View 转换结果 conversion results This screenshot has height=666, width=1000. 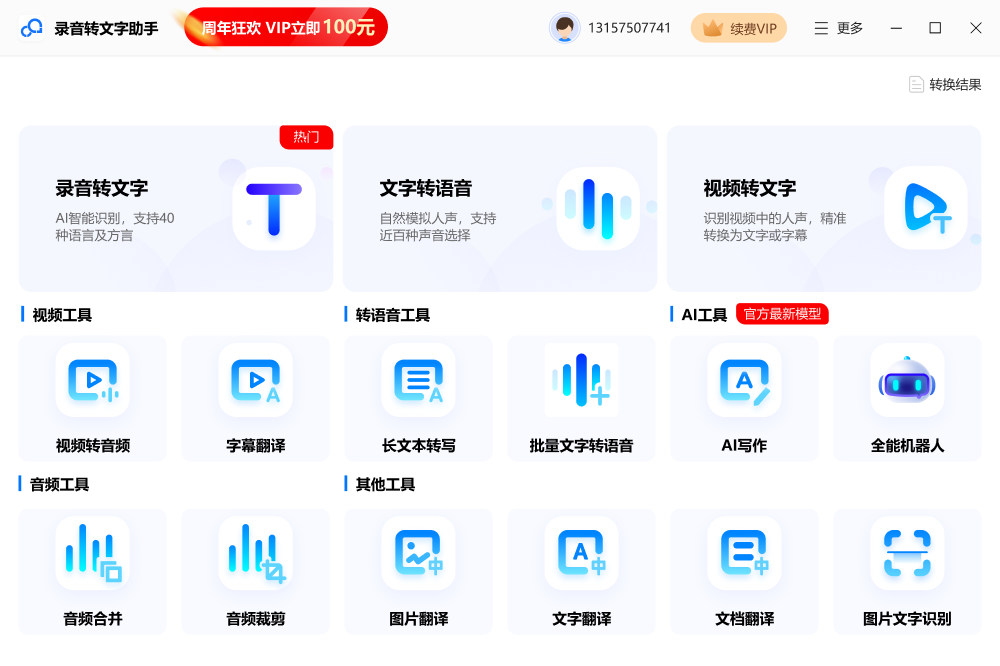[x=945, y=84]
